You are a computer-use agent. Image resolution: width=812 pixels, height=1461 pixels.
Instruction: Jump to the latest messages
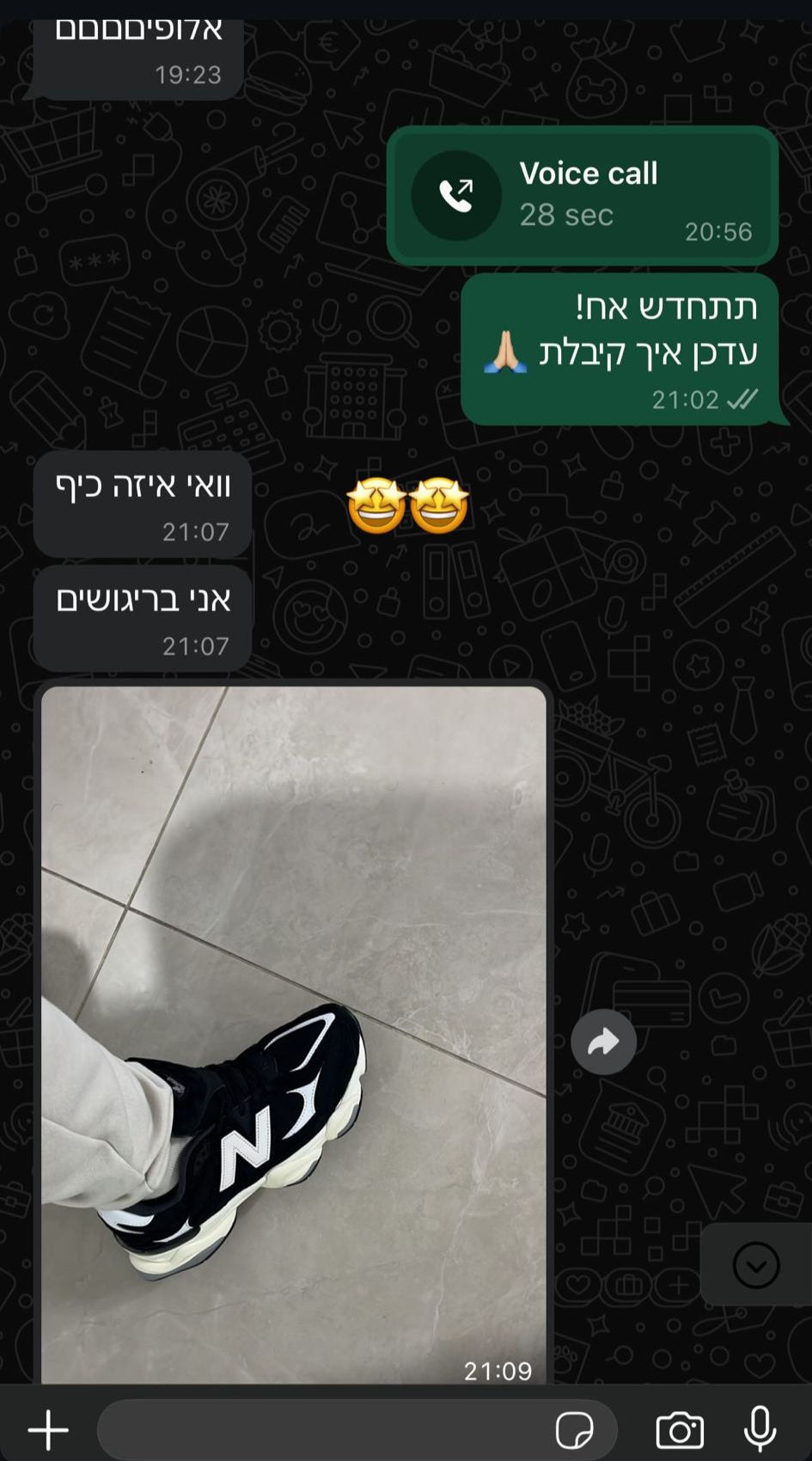756,1265
